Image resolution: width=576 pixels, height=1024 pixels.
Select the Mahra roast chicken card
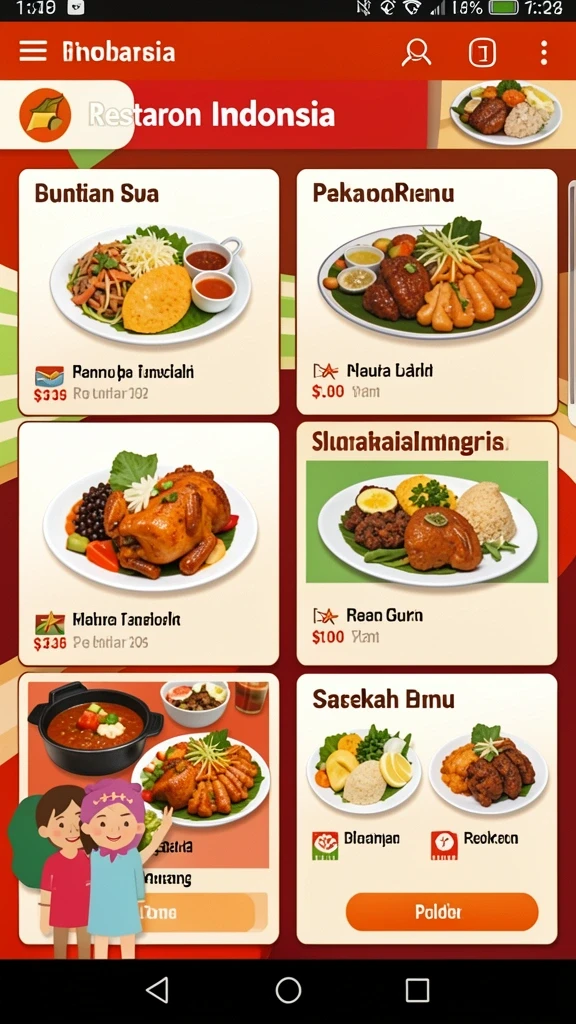pos(149,543)
